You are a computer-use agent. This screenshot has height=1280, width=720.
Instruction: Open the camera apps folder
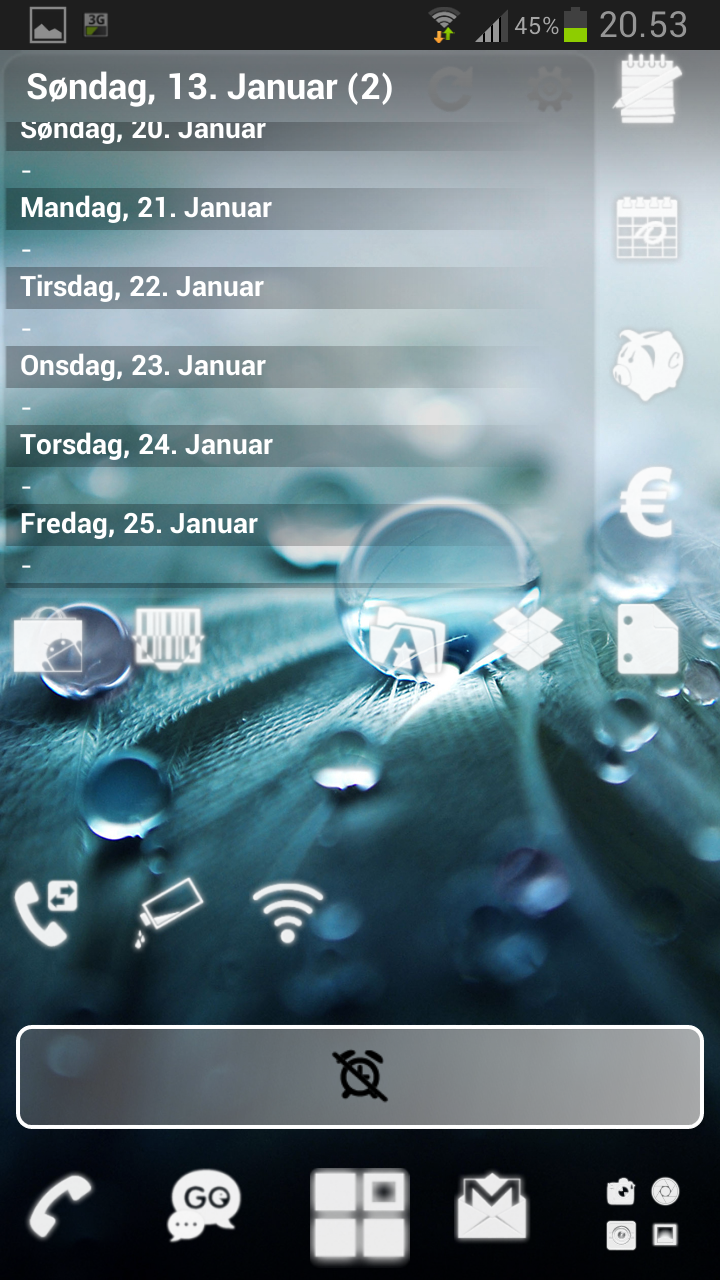pyautogui.click(x=644, y=1214)
